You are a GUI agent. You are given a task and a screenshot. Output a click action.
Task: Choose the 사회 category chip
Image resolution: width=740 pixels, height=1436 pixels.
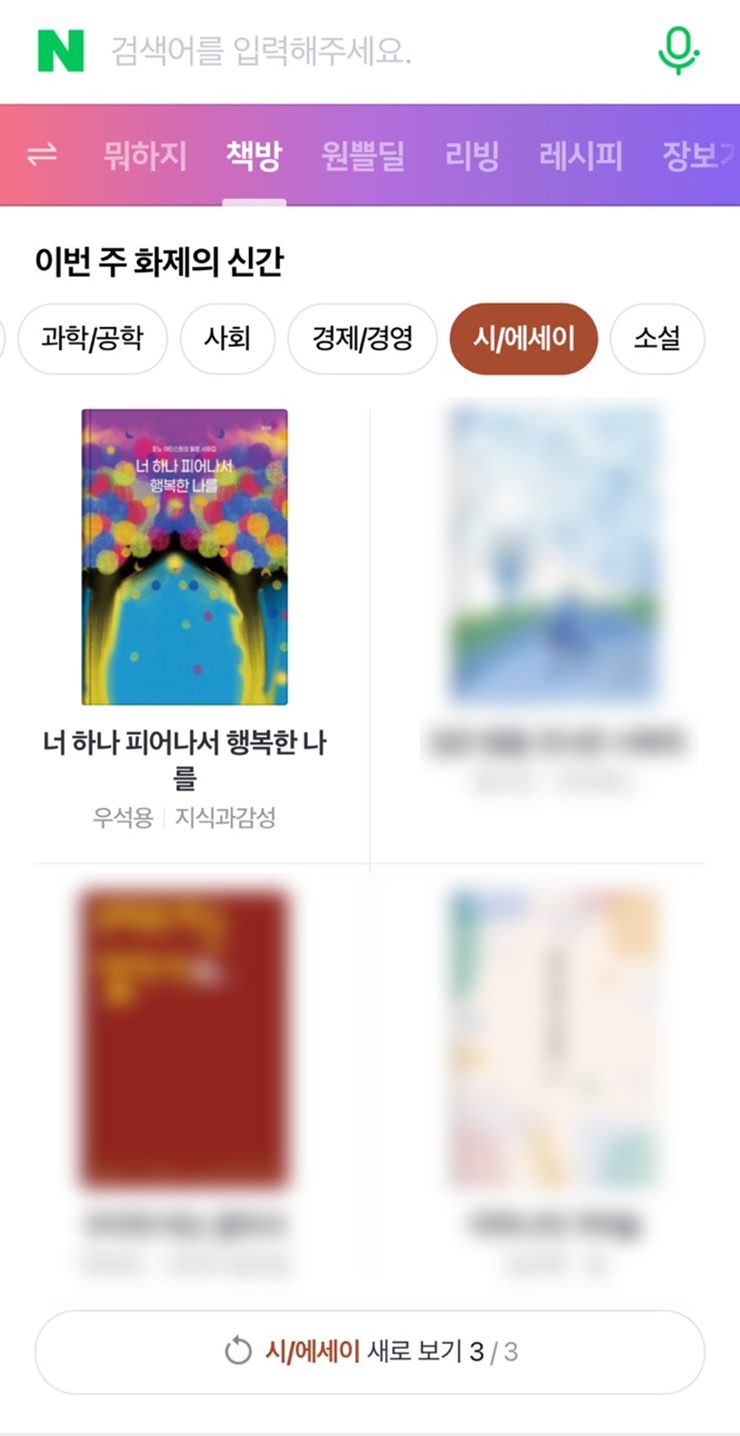click(227, 339)
